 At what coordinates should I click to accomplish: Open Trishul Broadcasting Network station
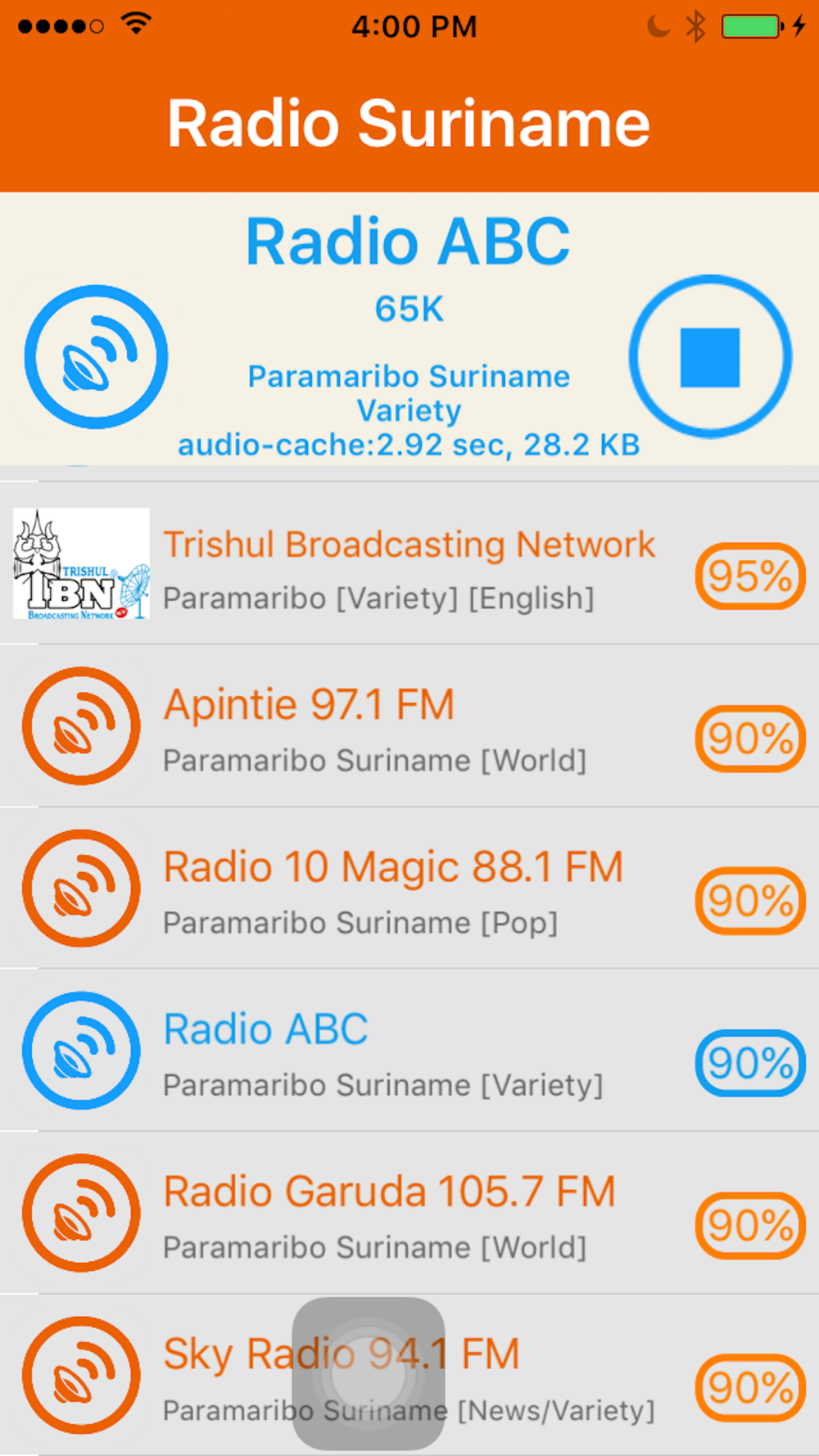pos(409,563)
